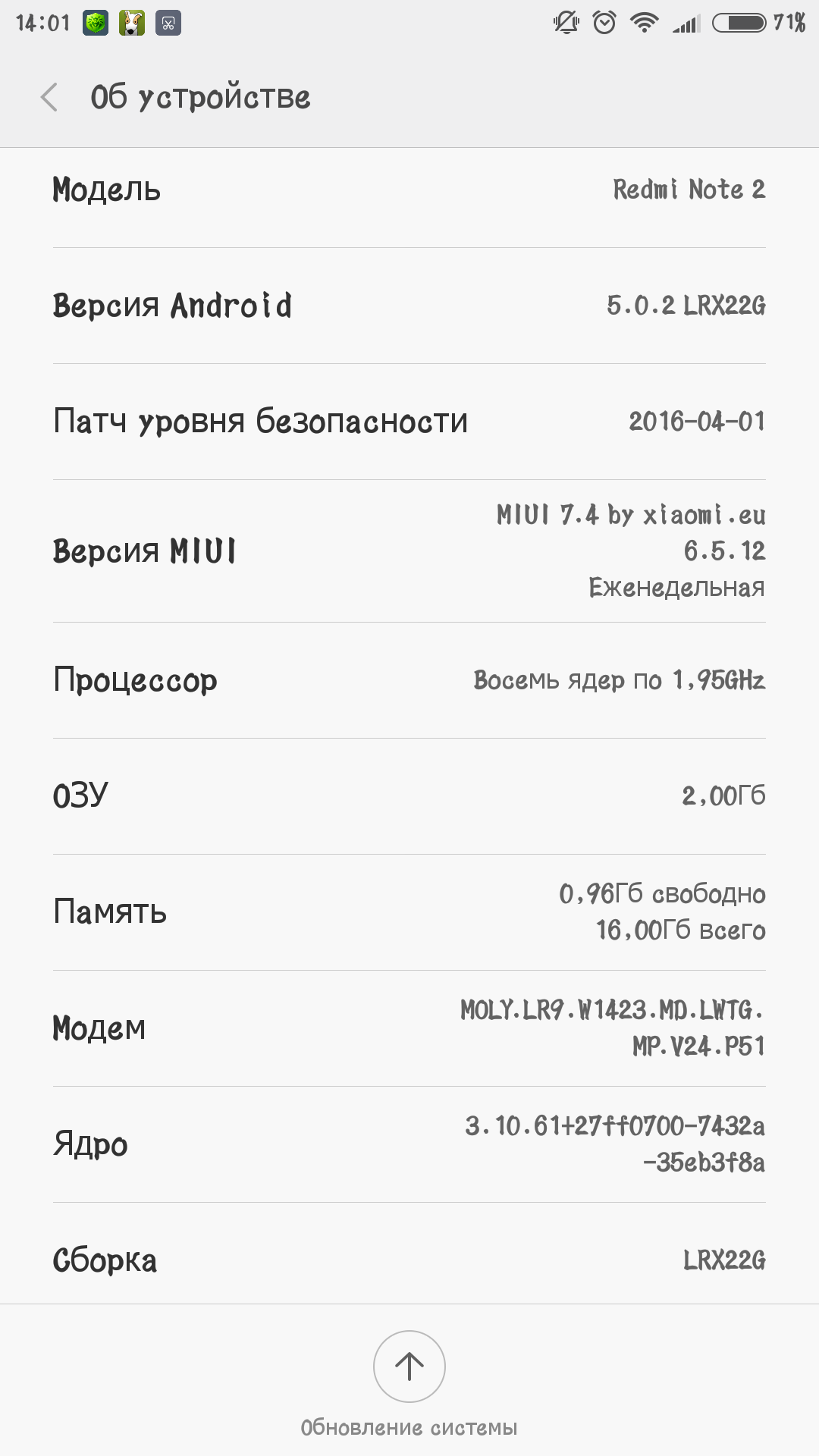Select the Модель row
This screenshot has height=1456, width=819.
click(x=409, y=190)
